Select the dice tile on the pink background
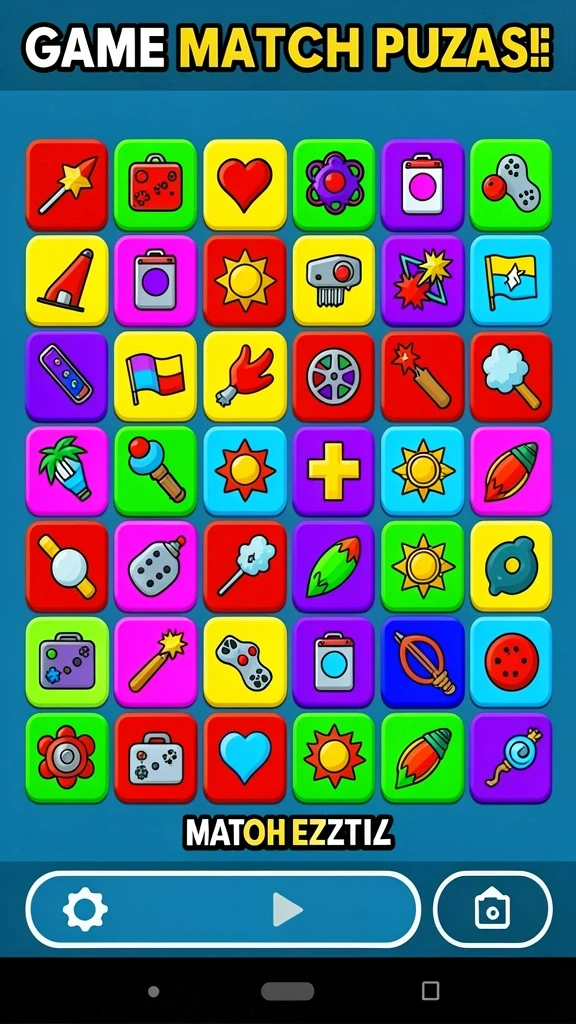 click(x=155, y=566)
